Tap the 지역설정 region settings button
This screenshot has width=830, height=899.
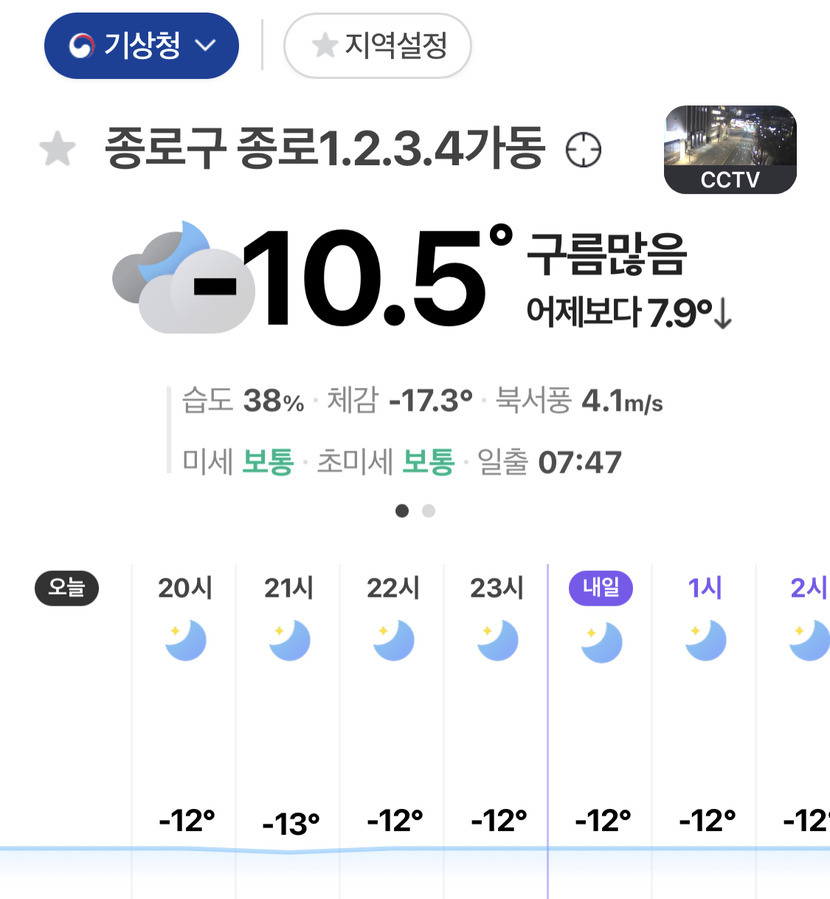378,45
